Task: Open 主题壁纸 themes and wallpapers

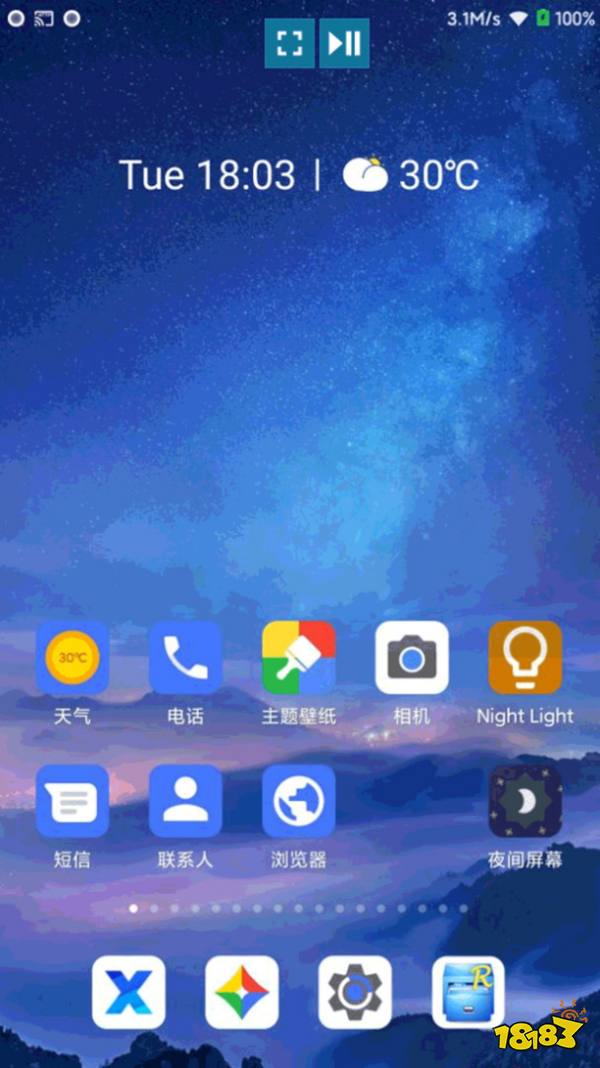Action: (x=298, y=658)
